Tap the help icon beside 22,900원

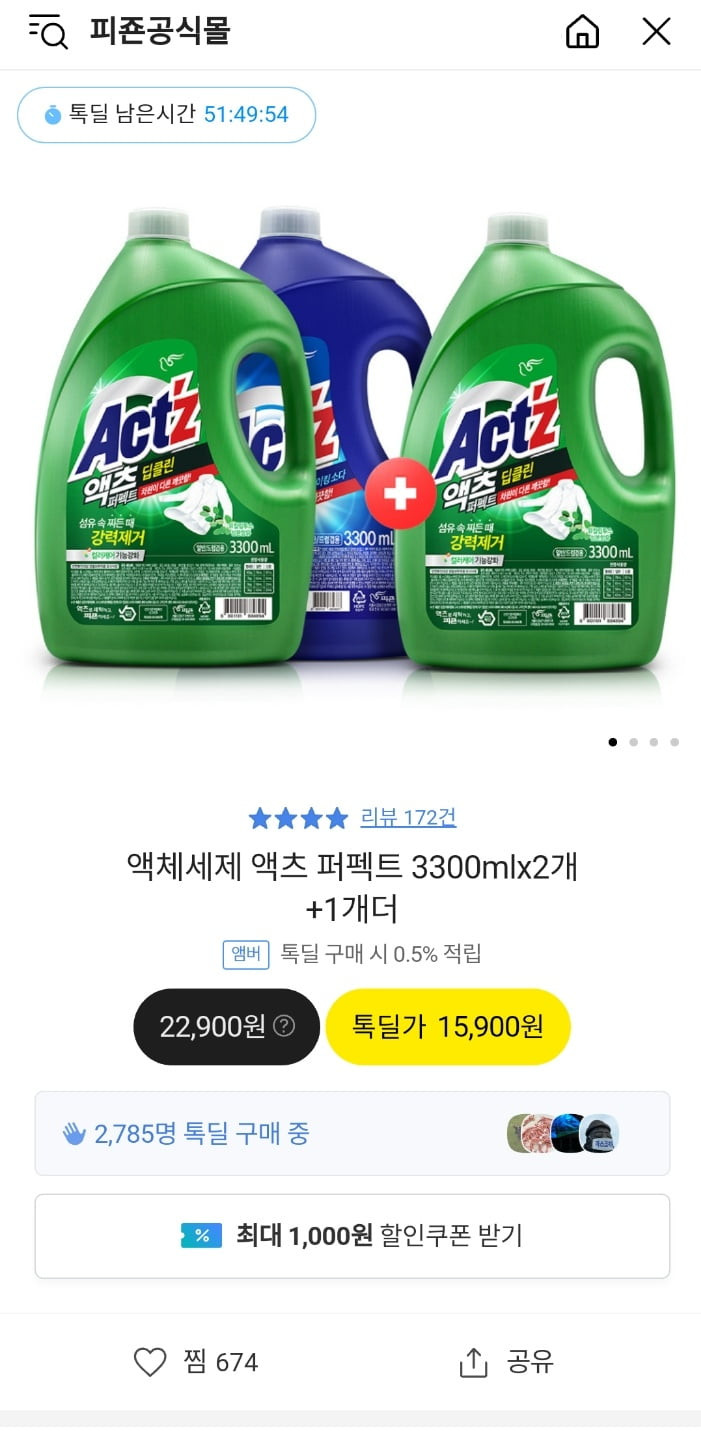[284, 1026]
